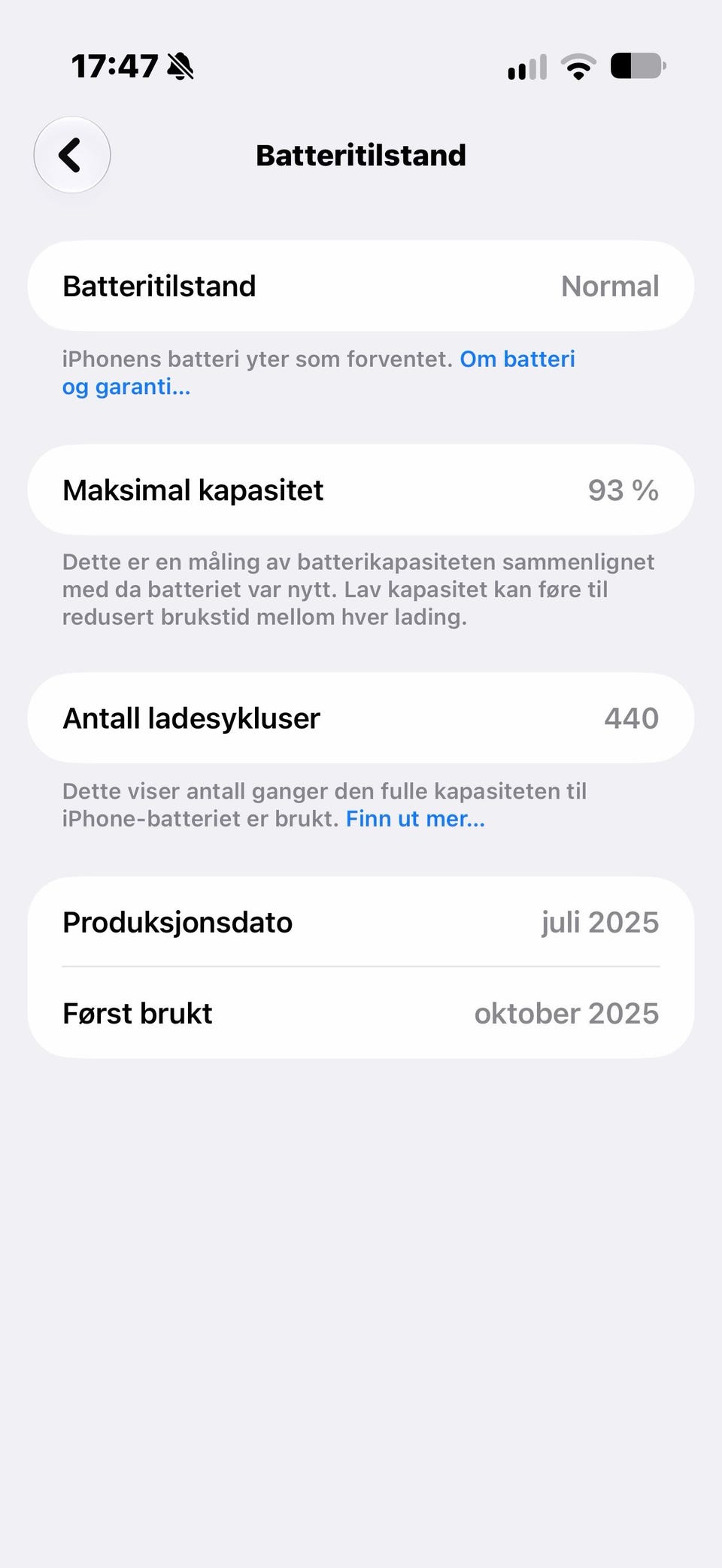Screen dimensions: 722x1568
Task: Open the 'Om batteri og garanti…' link
Action: (x=318, y=373)
